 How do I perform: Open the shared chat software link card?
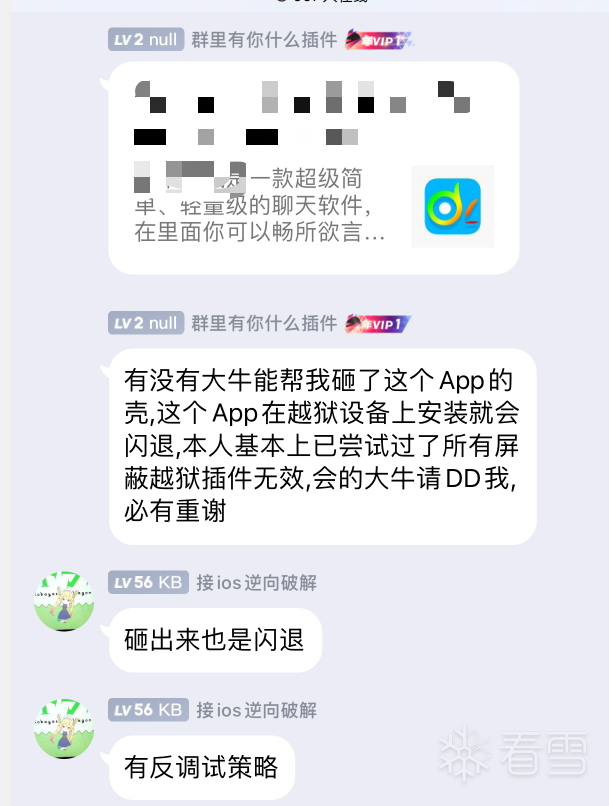pyautogui.click(x=313, y=168)
